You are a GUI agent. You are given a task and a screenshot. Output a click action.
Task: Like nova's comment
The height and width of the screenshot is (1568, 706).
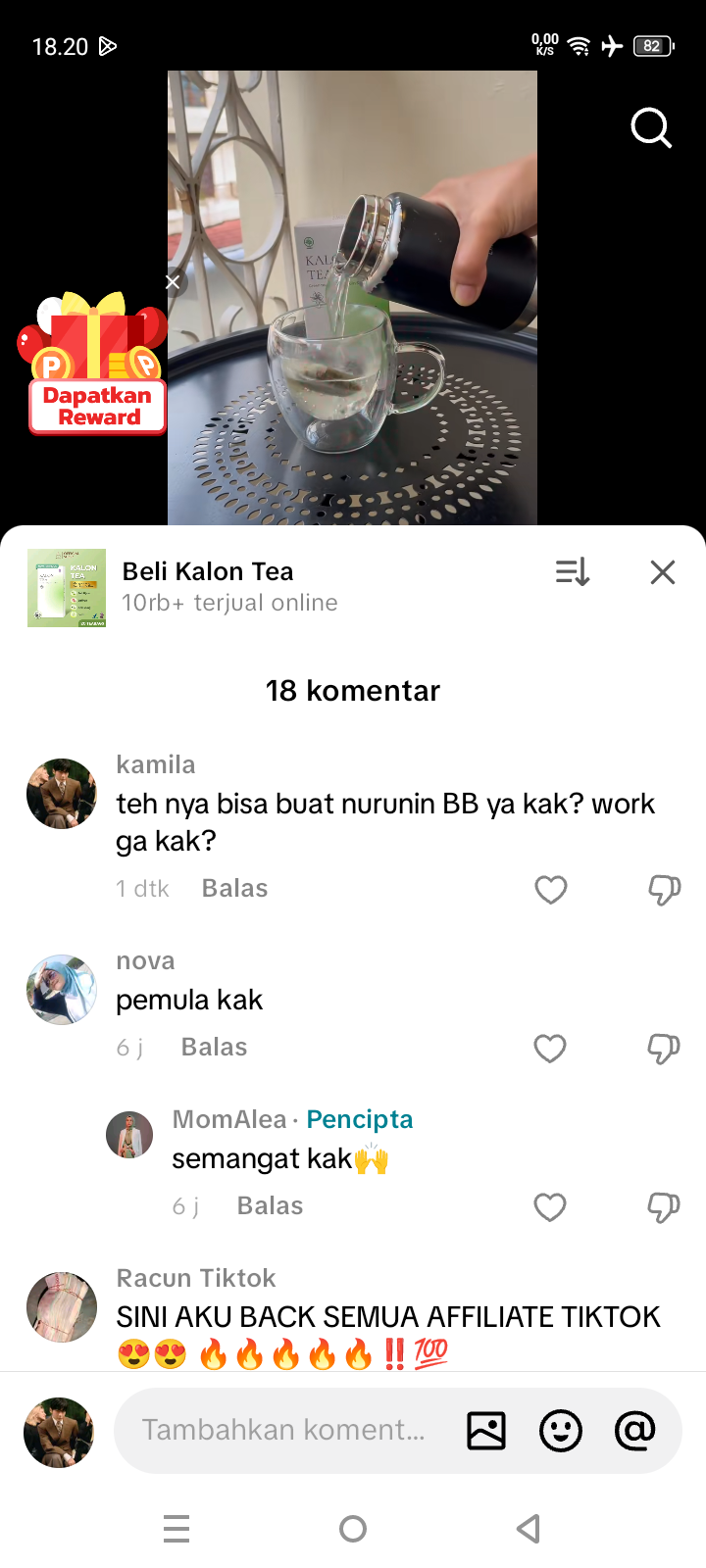click(550, 1049)
